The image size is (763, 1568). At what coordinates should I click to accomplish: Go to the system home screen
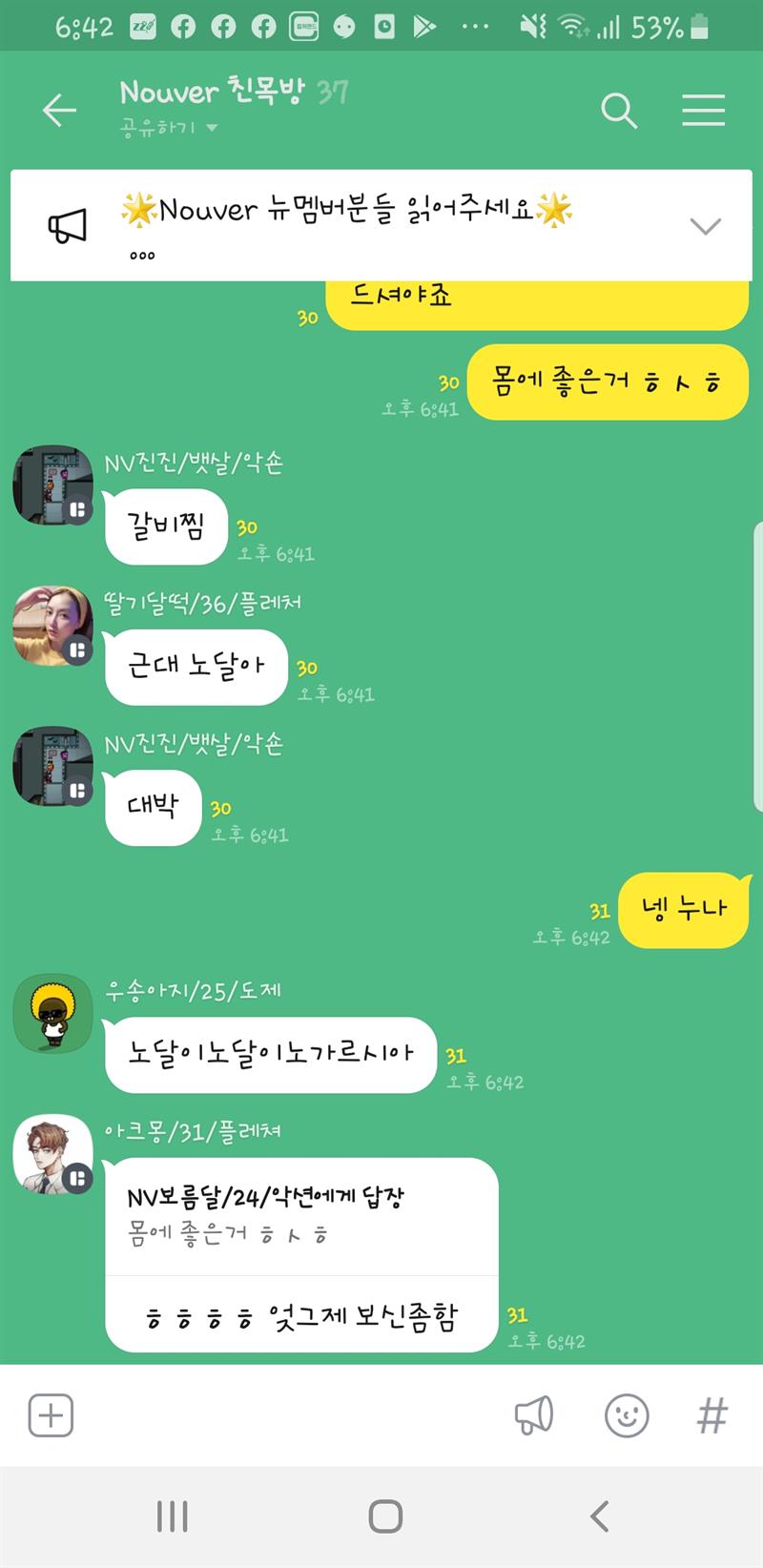[384, 1516]
